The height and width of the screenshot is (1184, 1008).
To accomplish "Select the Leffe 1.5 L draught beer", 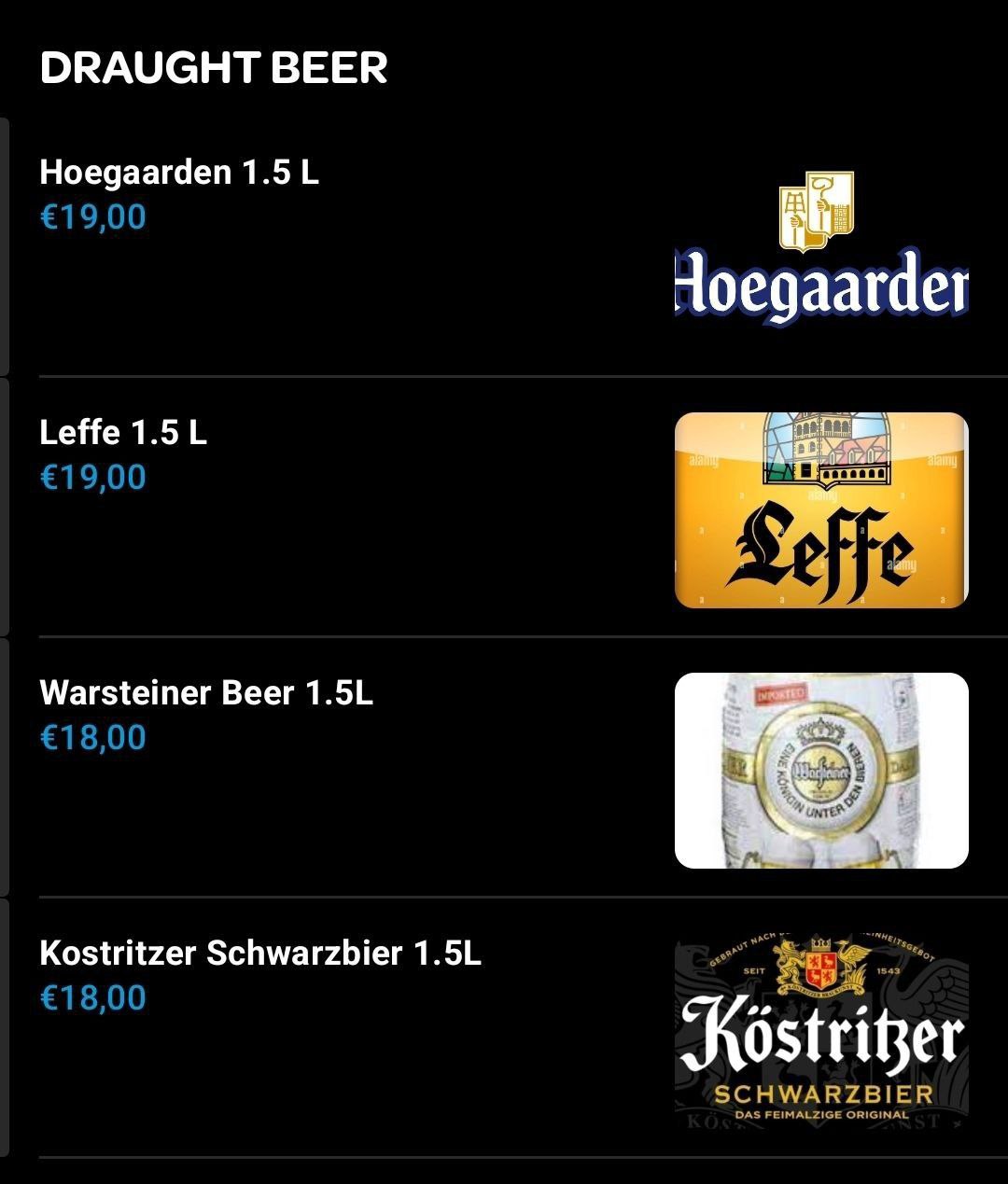I will point(123,433).
